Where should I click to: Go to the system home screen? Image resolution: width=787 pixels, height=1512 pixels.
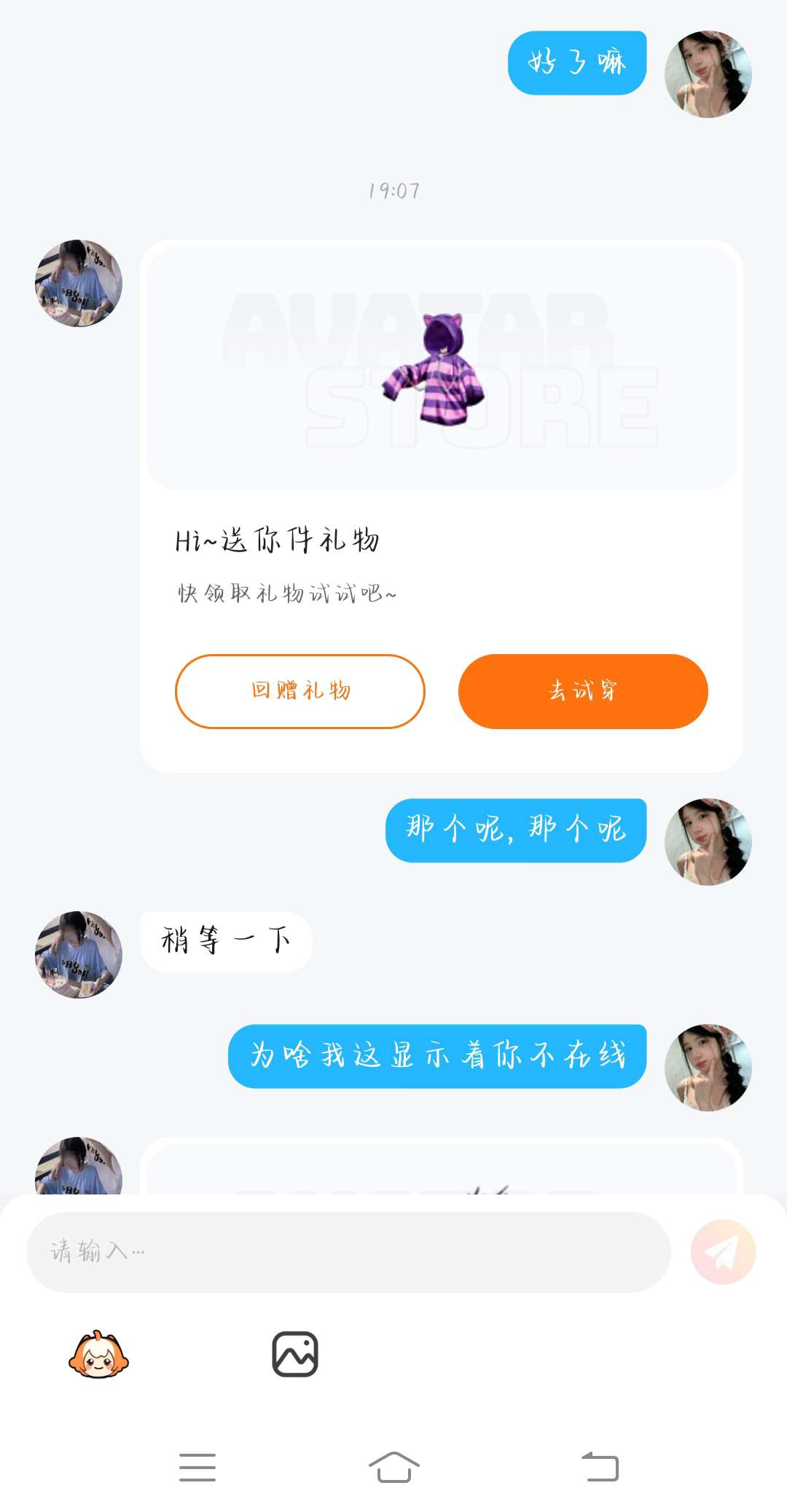point(393,1467)
